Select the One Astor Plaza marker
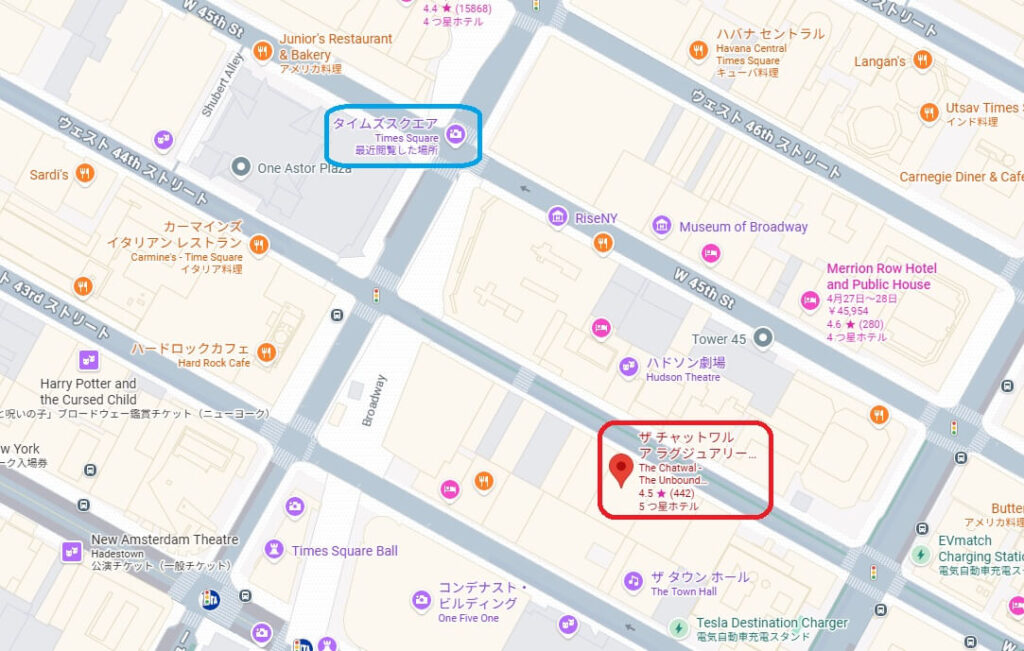The image size is (1024, 651). point(240,167)
